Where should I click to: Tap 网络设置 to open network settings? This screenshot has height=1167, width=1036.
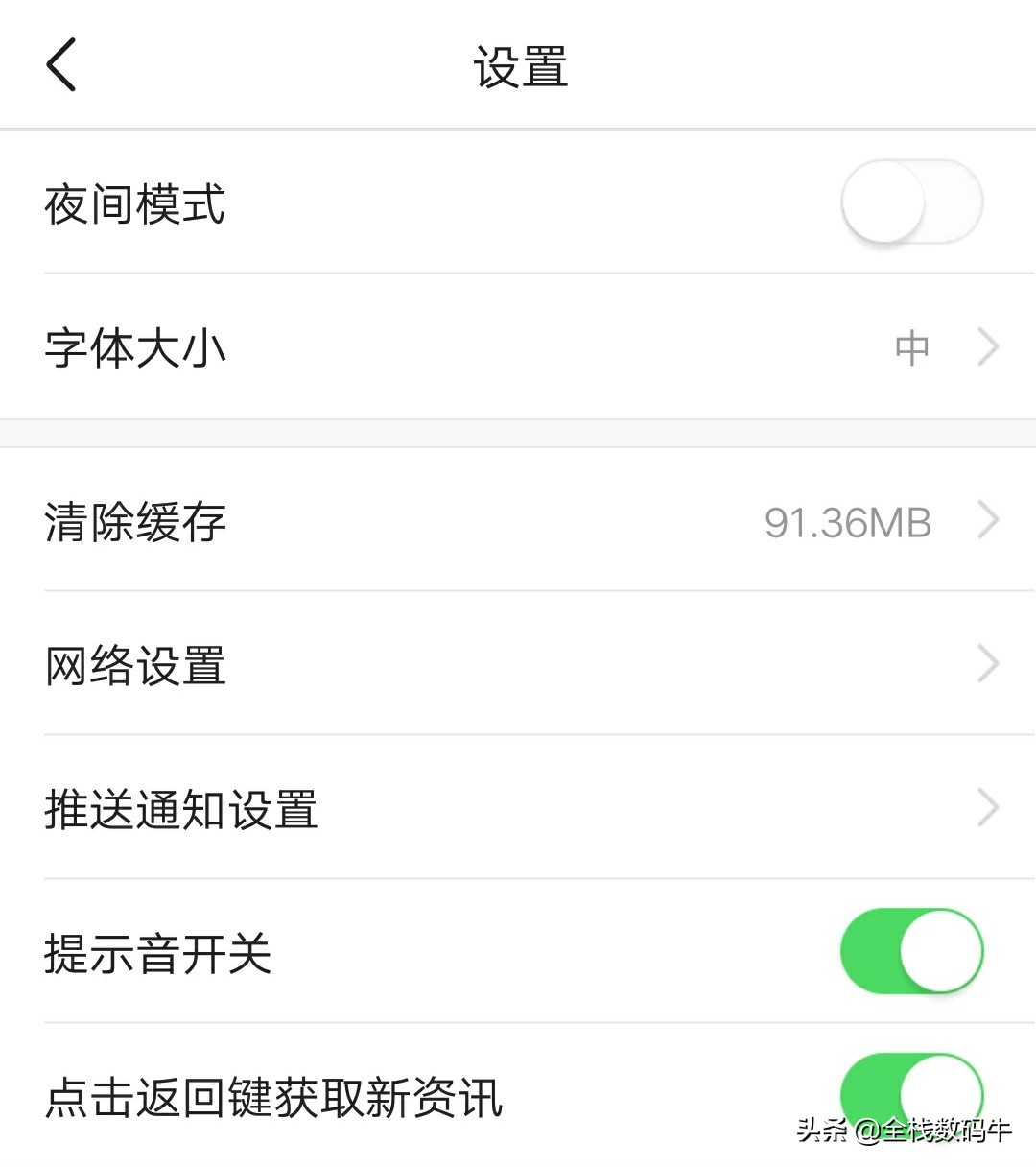point(134,664)
